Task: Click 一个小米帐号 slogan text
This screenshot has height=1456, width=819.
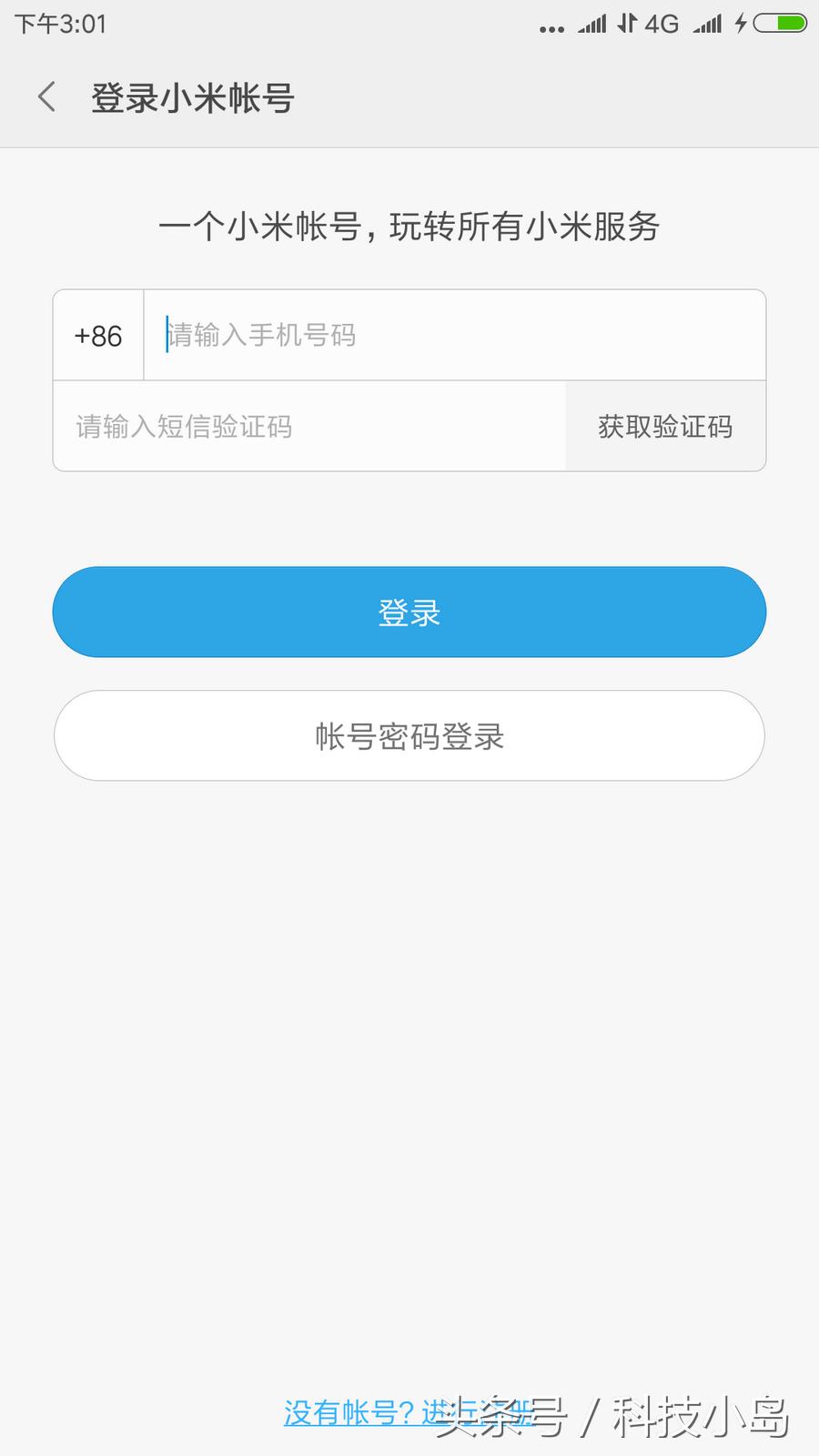Action: click(409, 227)
